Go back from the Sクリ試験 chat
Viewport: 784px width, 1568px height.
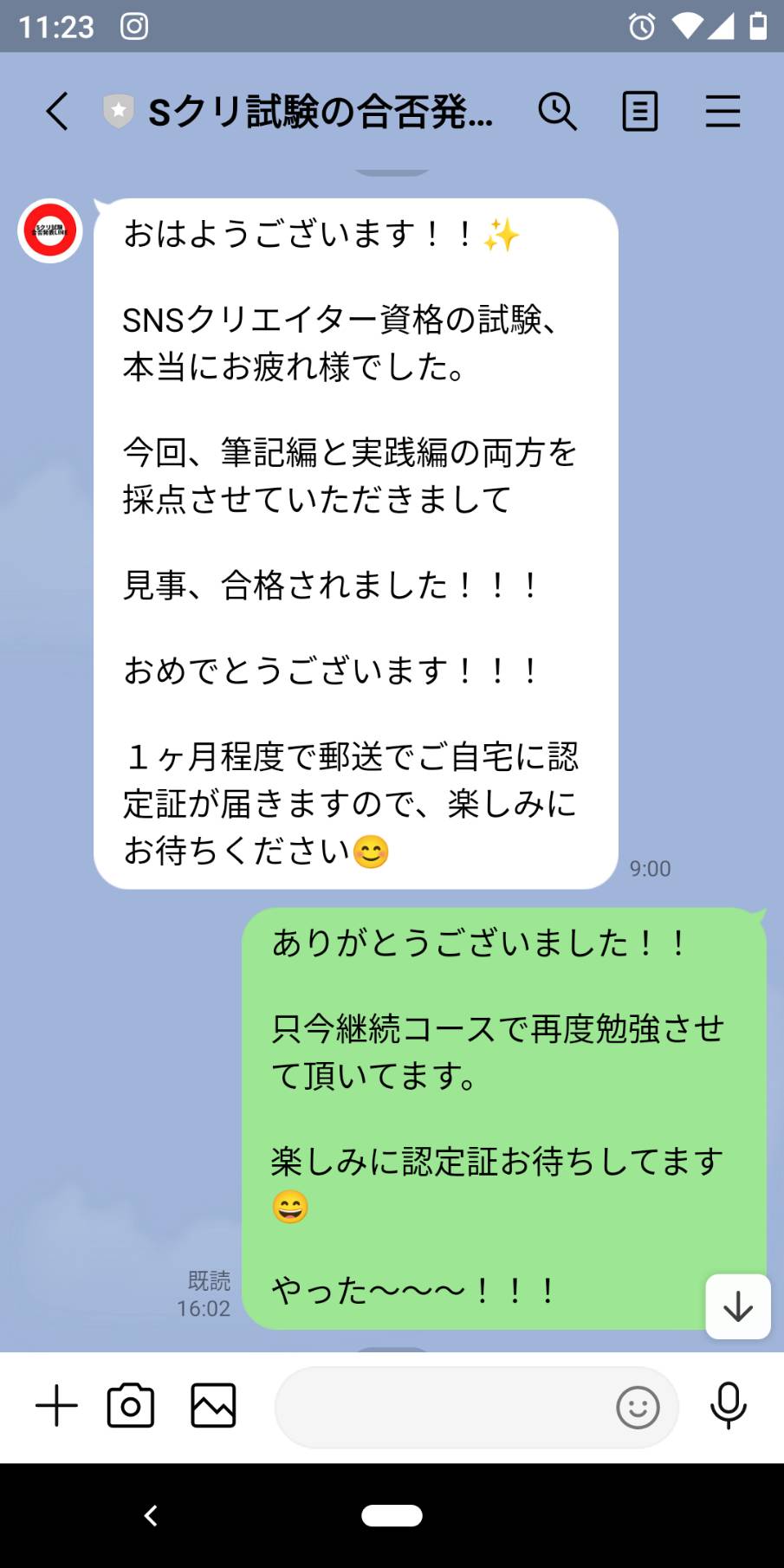point(57,112)
